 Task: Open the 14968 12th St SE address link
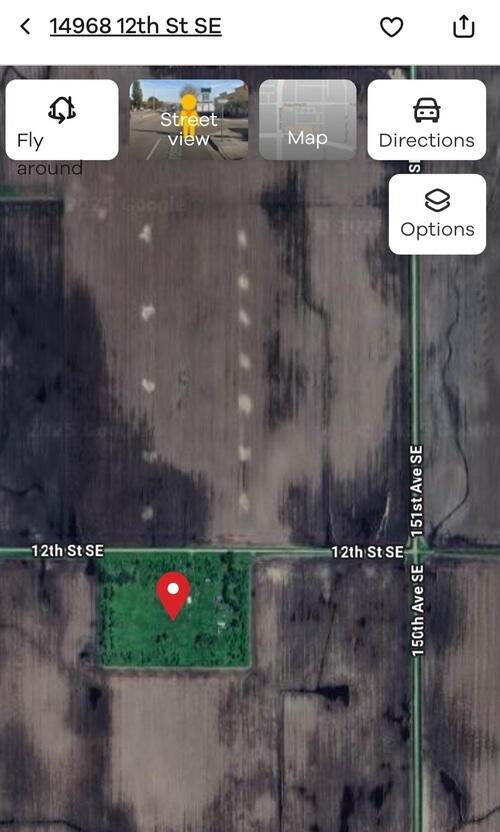tap(135, 26)
